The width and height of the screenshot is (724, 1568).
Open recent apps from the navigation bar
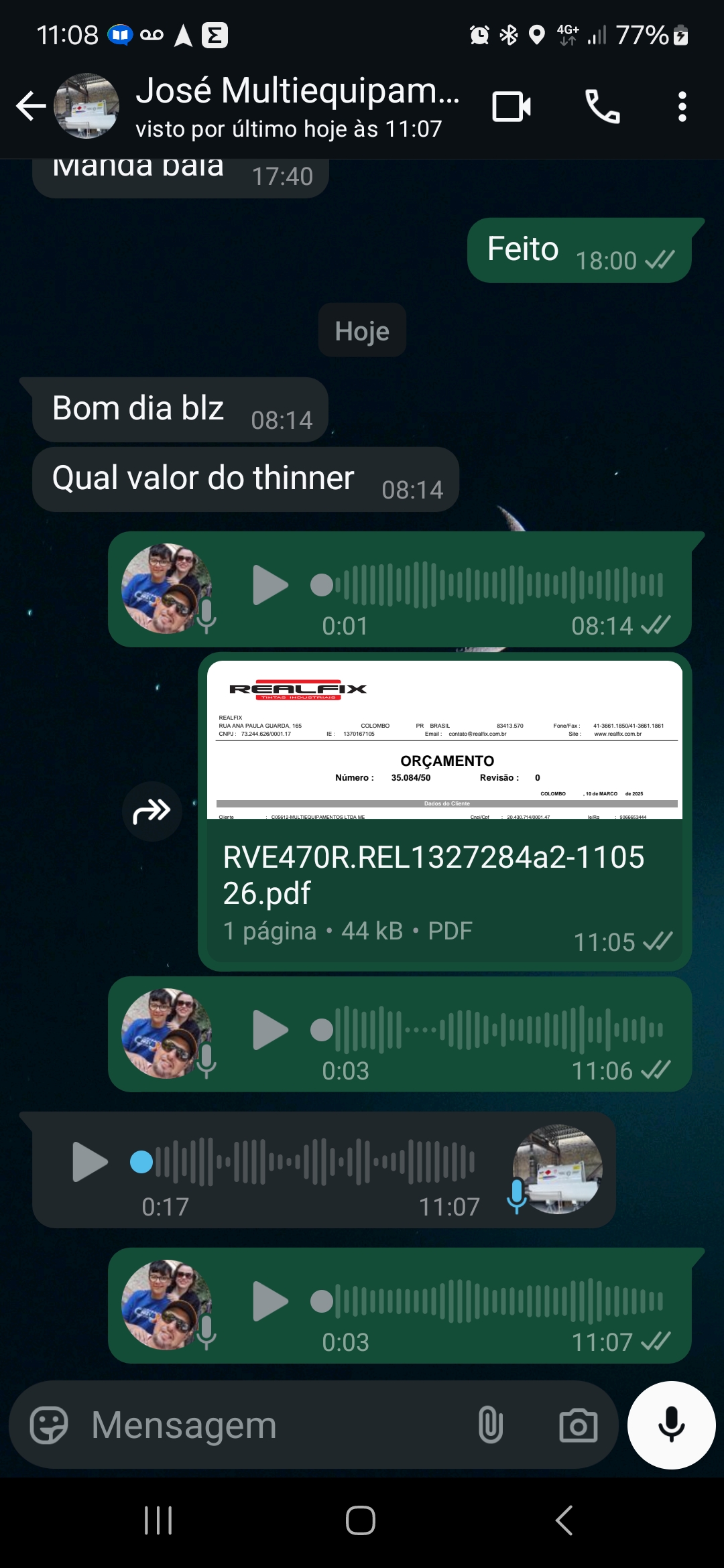[158, 1520]
